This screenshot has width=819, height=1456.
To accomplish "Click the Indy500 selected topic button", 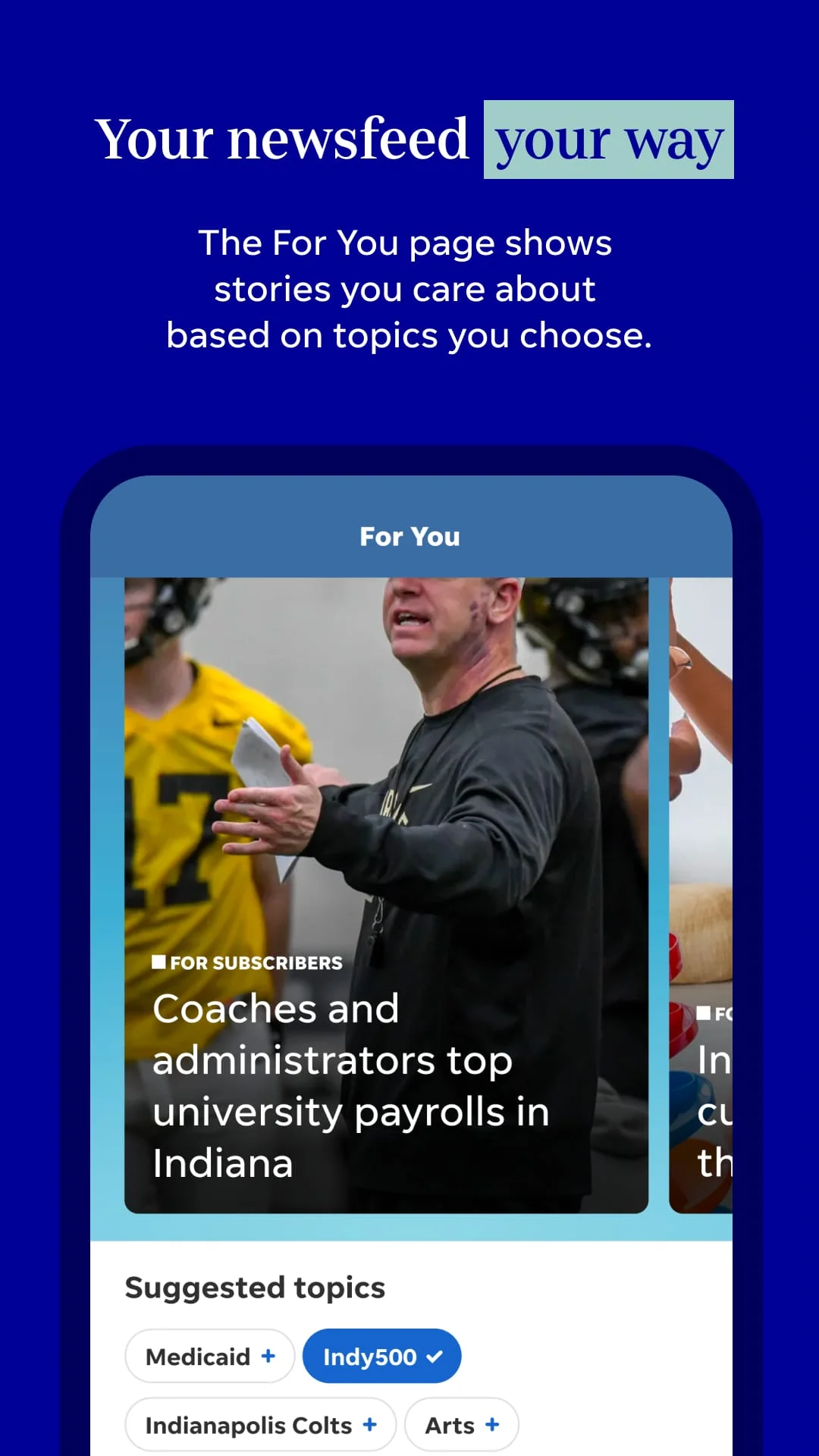I will click(x=381, y=1356).
